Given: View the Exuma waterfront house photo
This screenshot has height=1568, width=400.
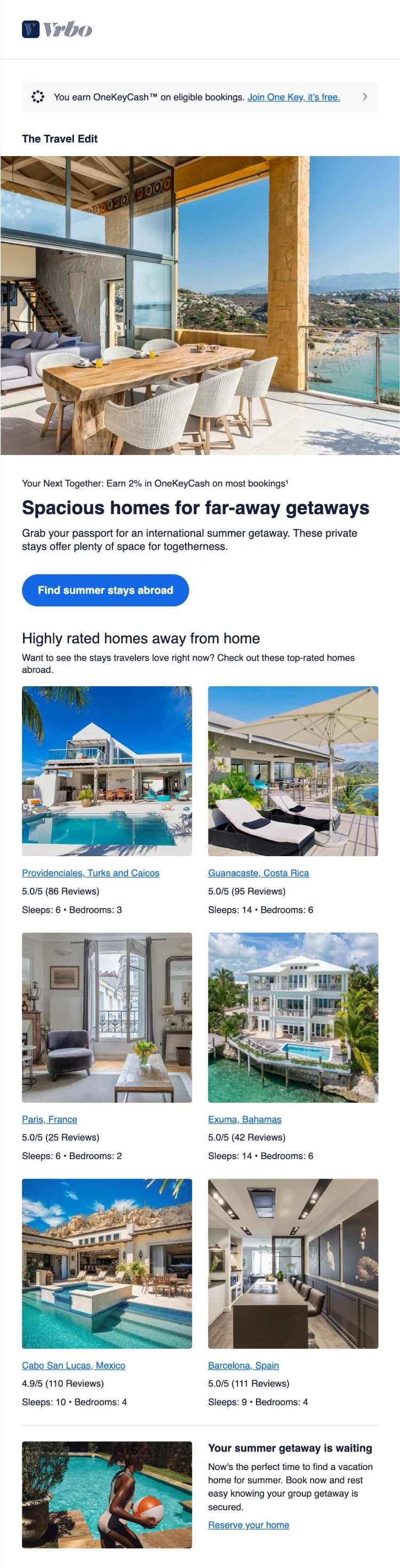Looking at the screenshot, I should tap(293, 1017).
